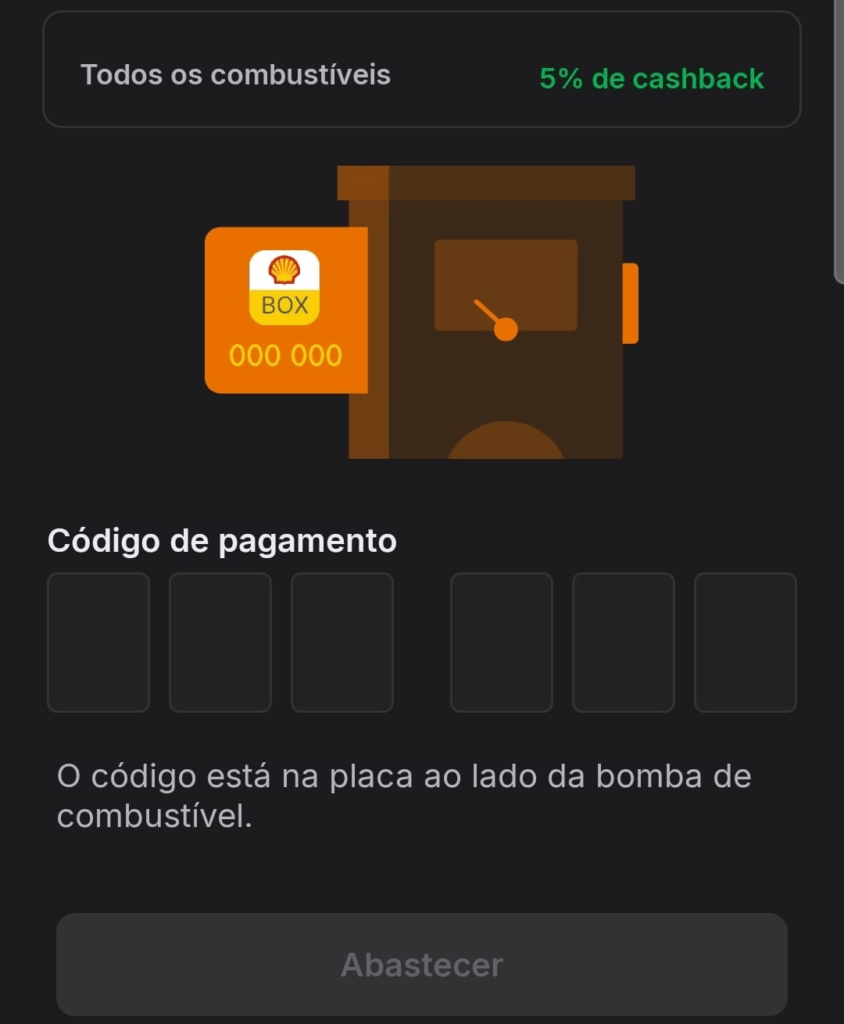Select the Todos os combustíveis option
844x1024 pixels.
click(x=237, y=72)
